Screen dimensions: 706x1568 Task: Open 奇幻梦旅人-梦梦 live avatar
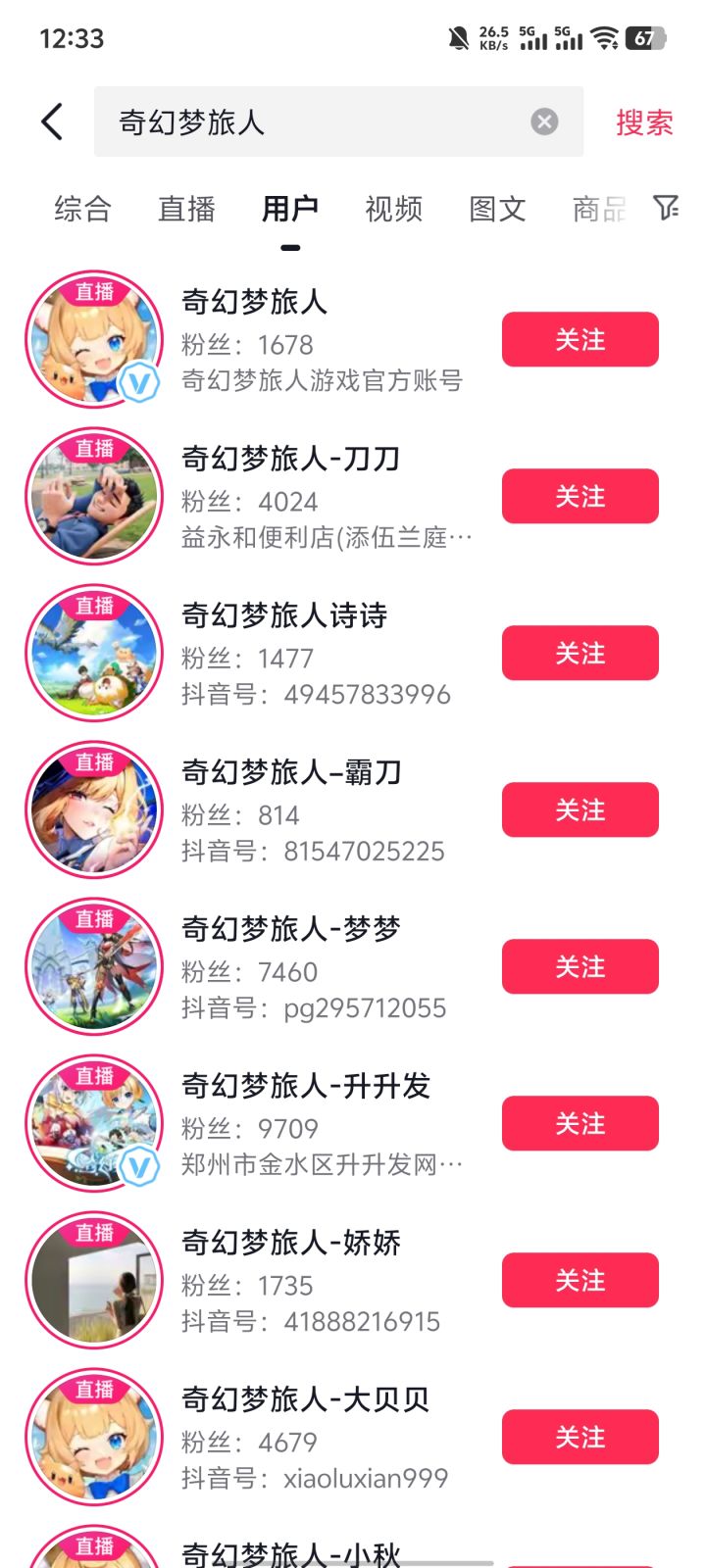[x=94, y=966]
